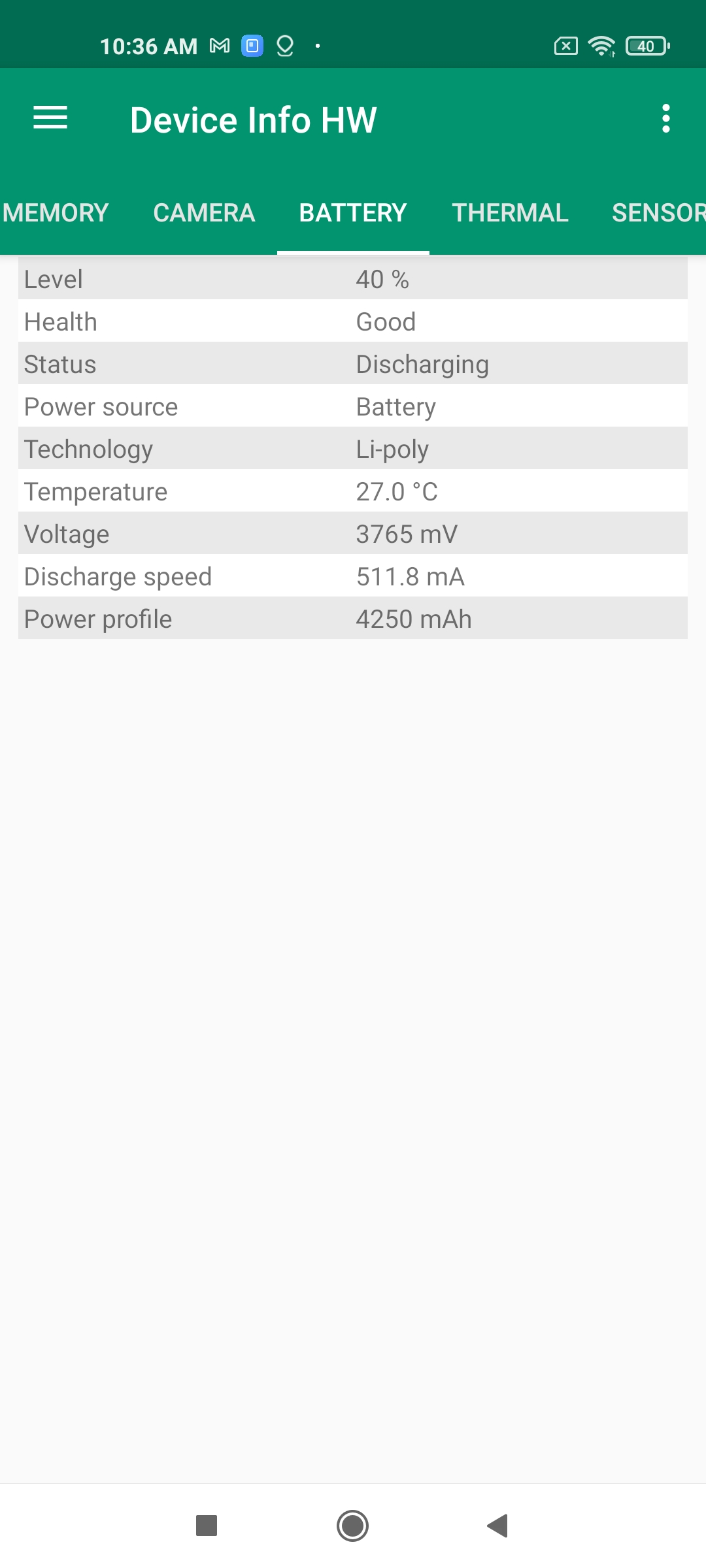Open the three-dot overflow menu
The width and height of the screenshot is (706, 1568).
(x=665, y=119)
